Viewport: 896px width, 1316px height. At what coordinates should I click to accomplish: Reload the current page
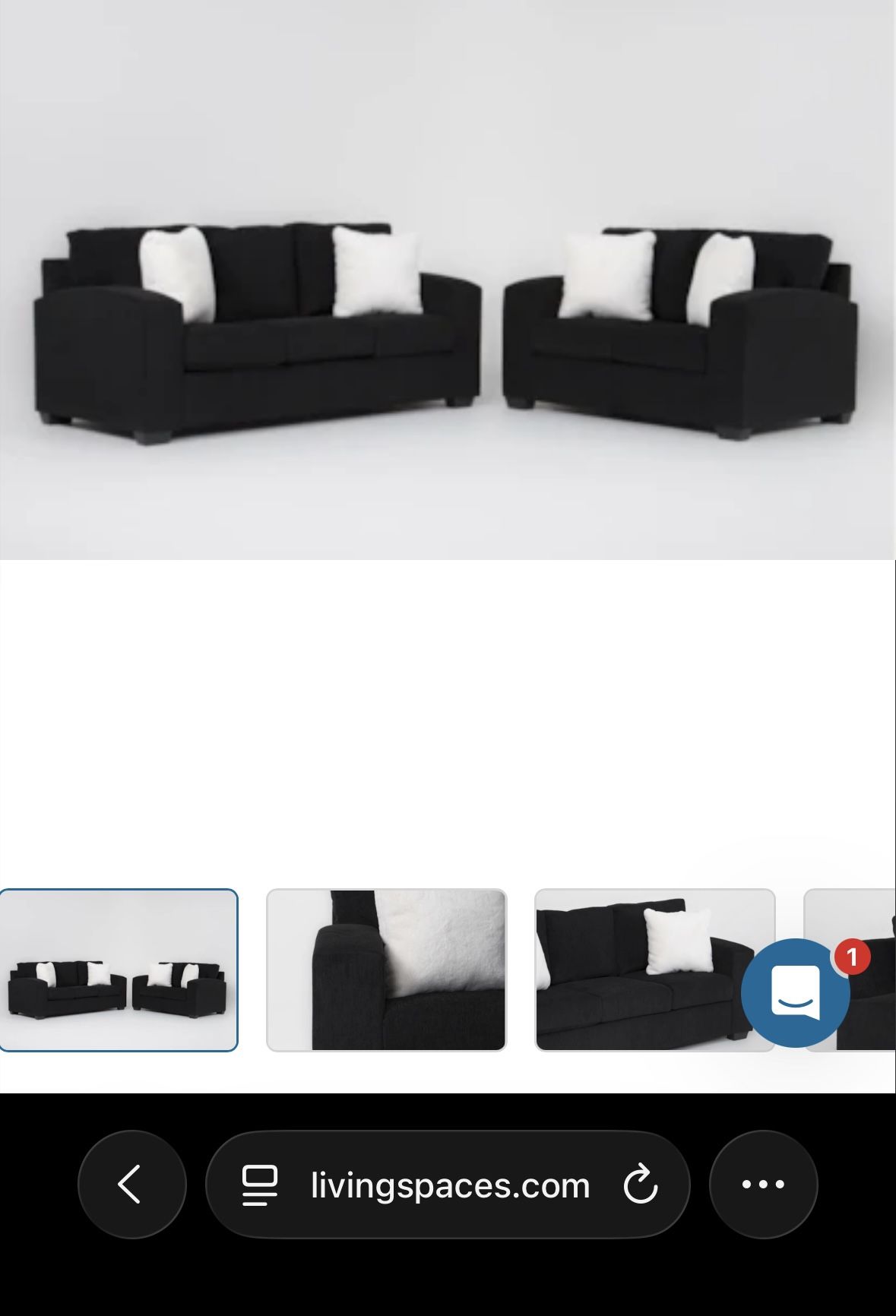[641, 1184]
